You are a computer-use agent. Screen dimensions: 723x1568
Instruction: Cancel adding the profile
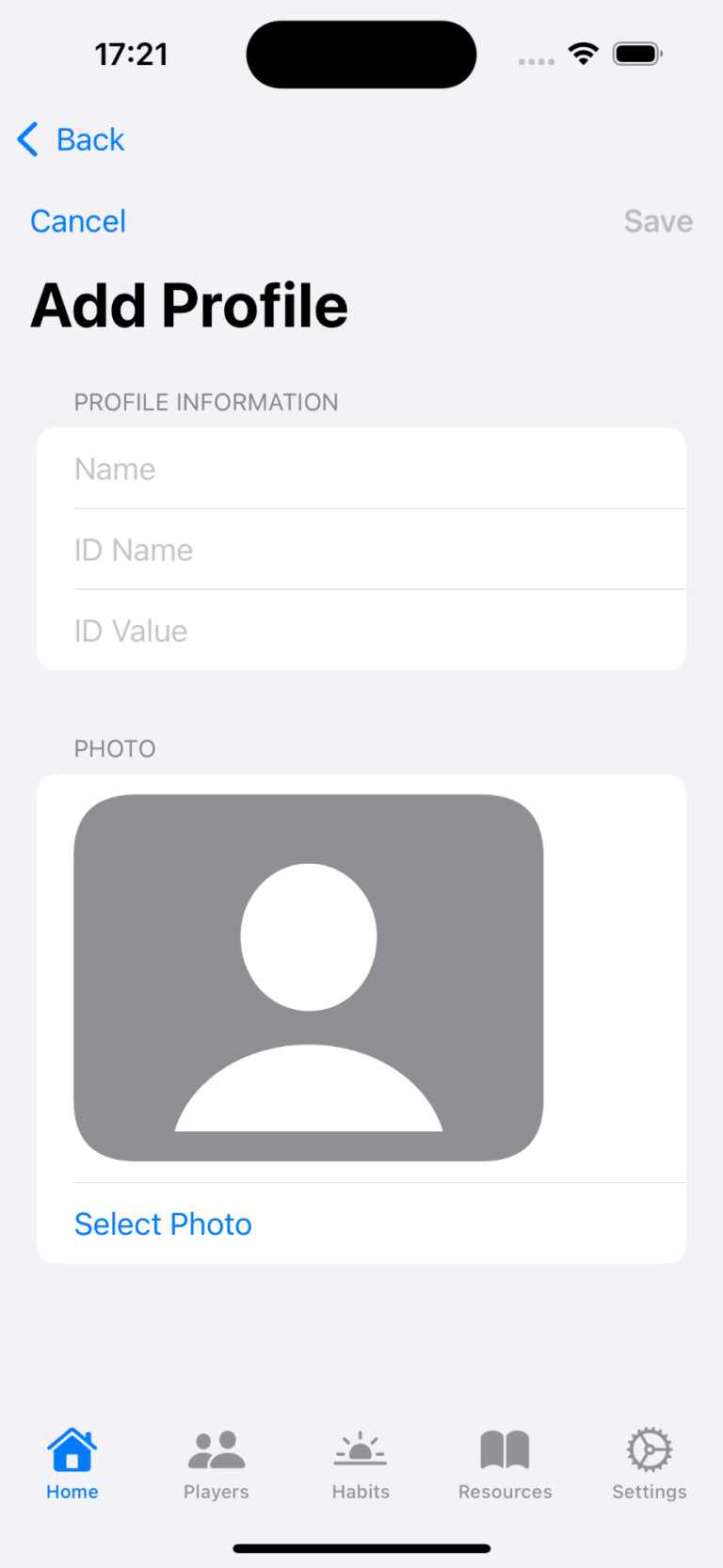tap(78, 221)
